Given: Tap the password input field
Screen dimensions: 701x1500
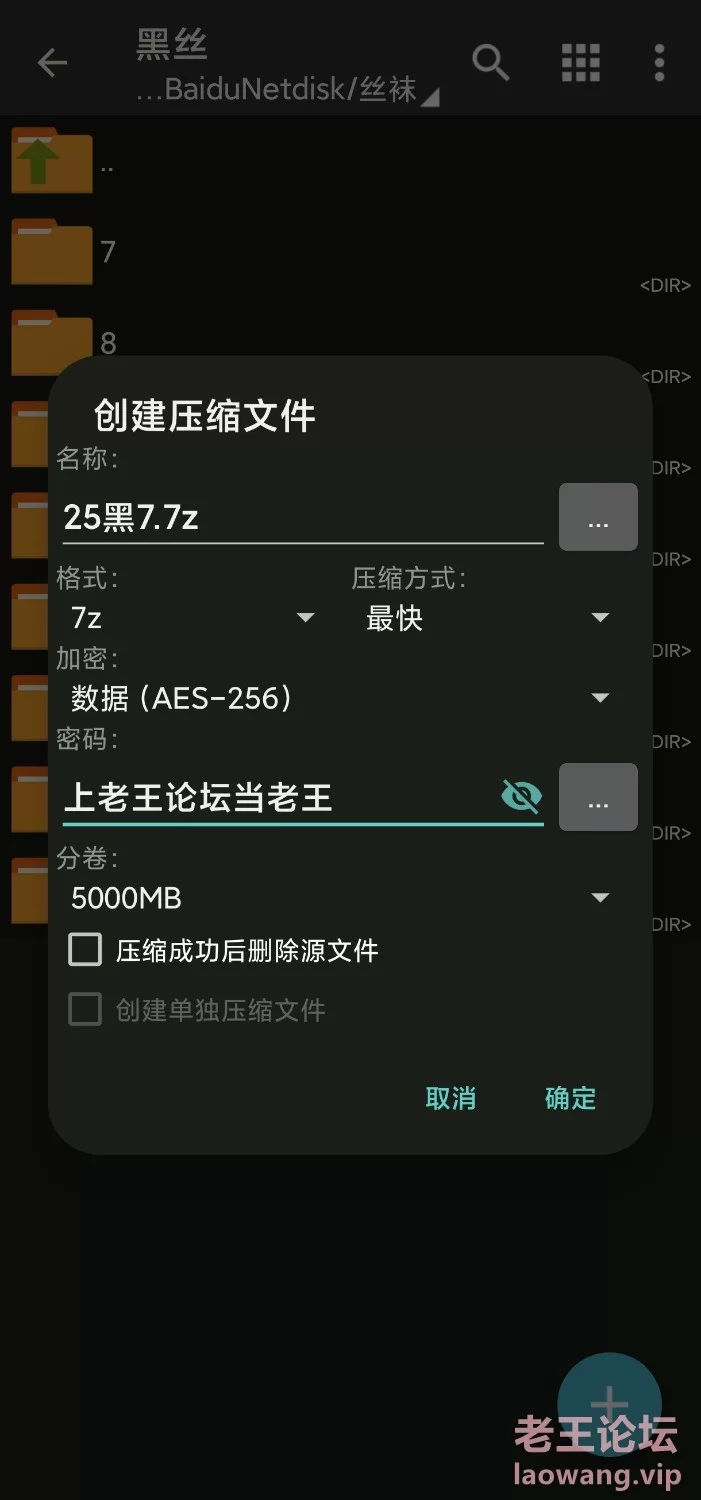Looking at the screenshot, I should tap(280, 798).
